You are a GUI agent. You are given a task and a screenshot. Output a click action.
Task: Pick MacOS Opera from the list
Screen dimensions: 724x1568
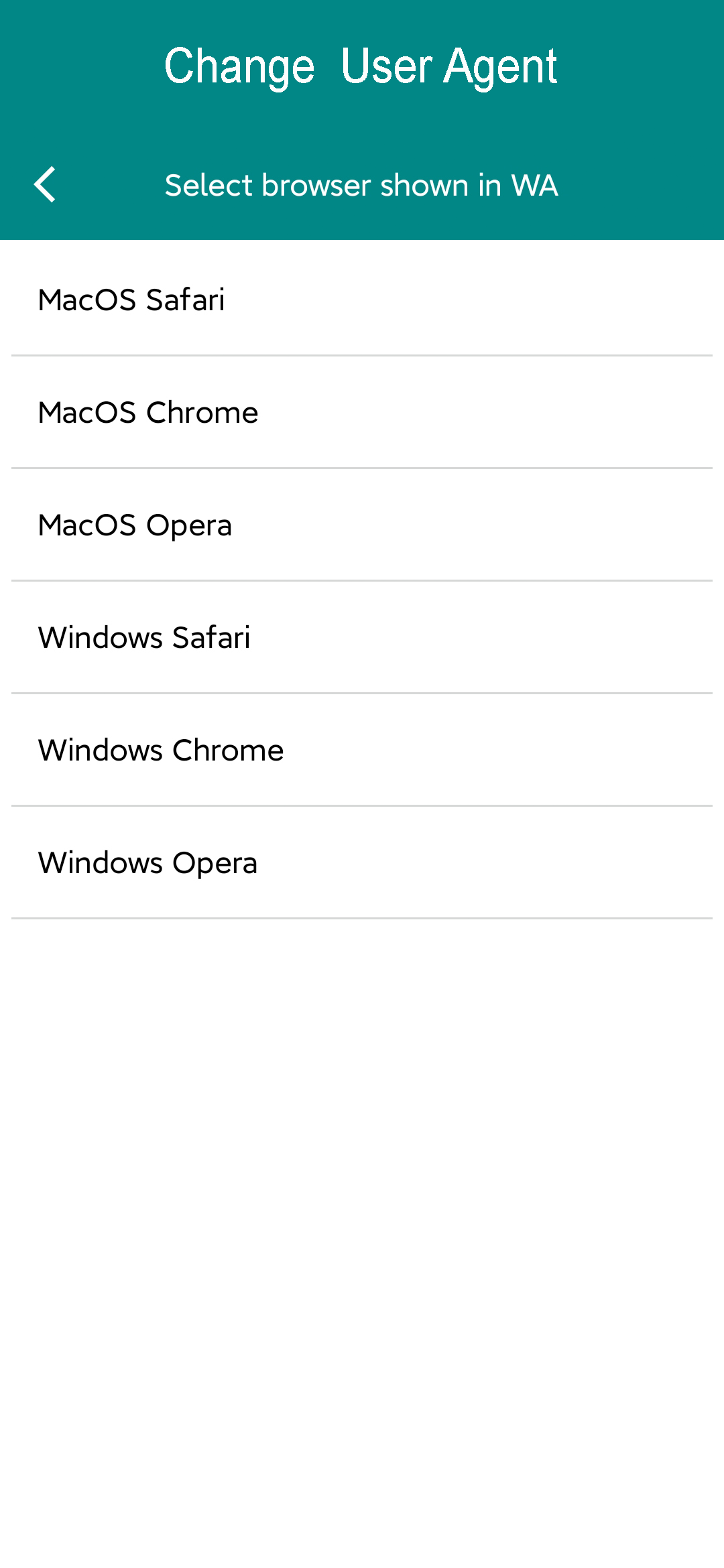click(x=362, y=525)
